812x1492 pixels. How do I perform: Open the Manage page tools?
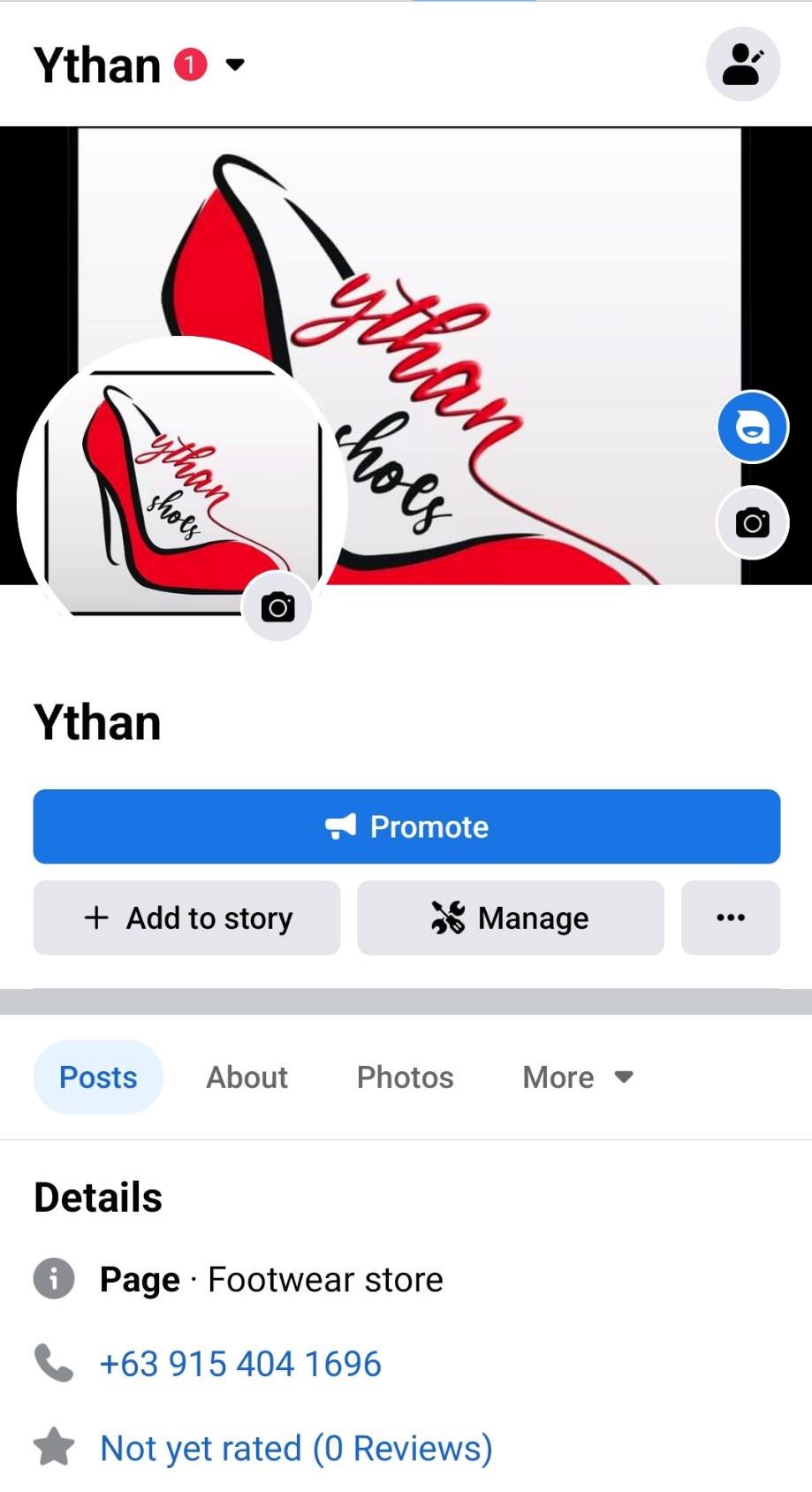coord(510,918)
